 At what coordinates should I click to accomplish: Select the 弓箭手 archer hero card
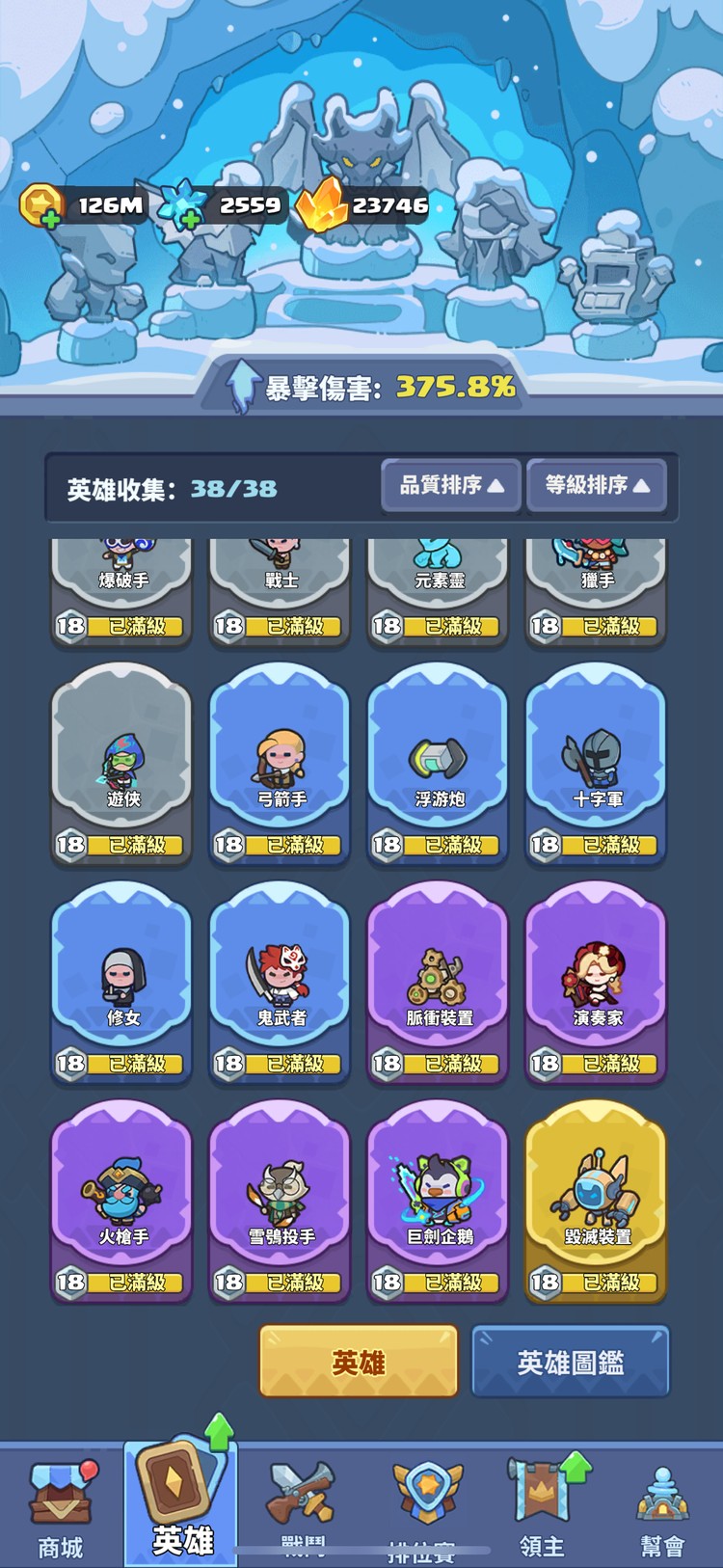(279, 767)
